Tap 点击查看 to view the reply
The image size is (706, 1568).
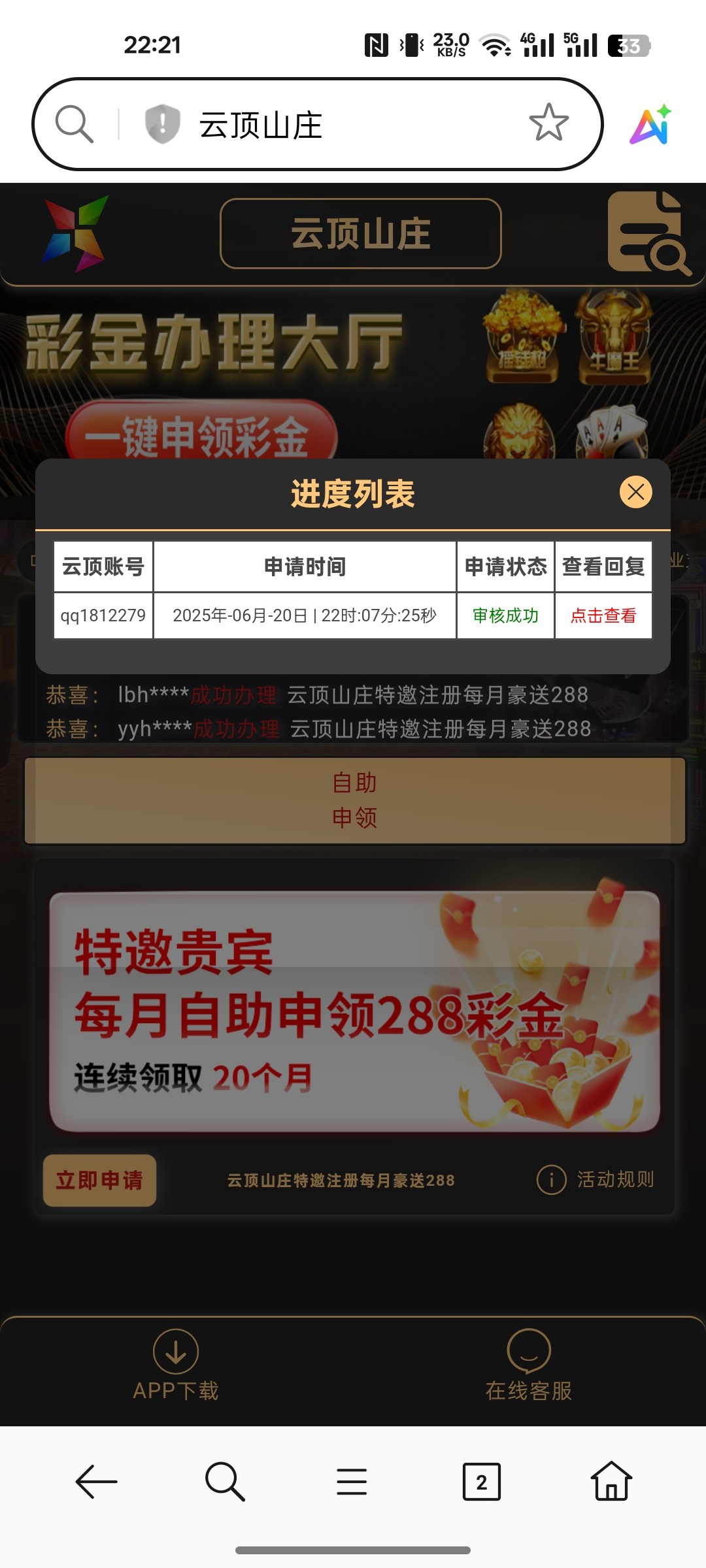pyautogui.click(x=603, y=615)
